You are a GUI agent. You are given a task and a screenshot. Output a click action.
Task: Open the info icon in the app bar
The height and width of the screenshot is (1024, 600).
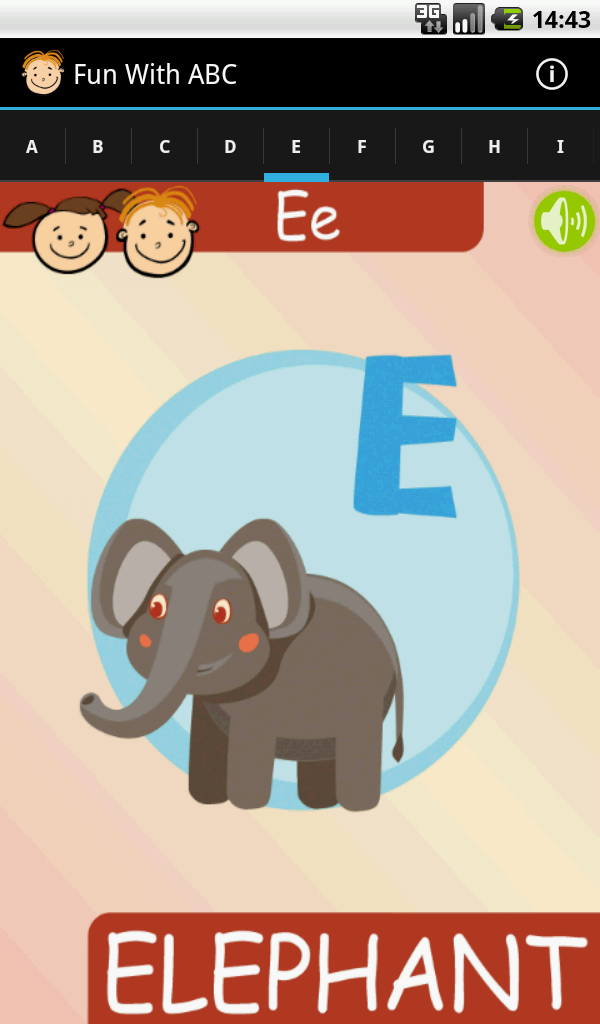(552, 74)
